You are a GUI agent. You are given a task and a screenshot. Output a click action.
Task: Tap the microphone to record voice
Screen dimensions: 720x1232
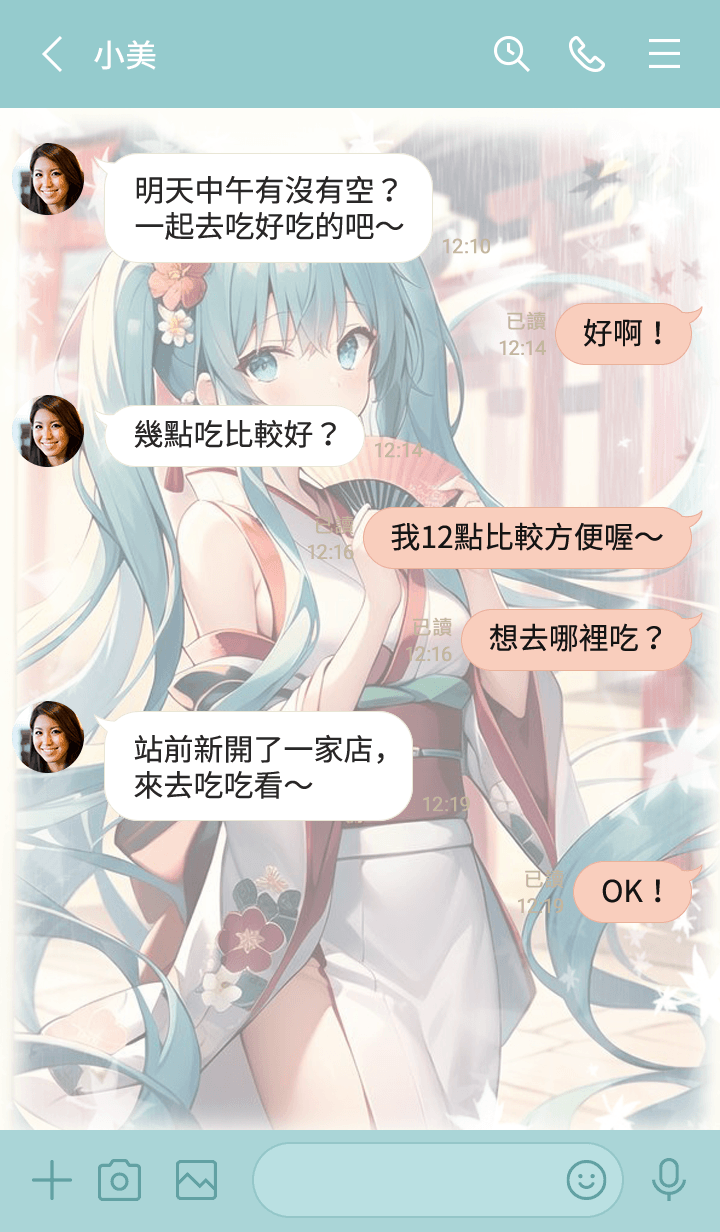(668, 1181)
